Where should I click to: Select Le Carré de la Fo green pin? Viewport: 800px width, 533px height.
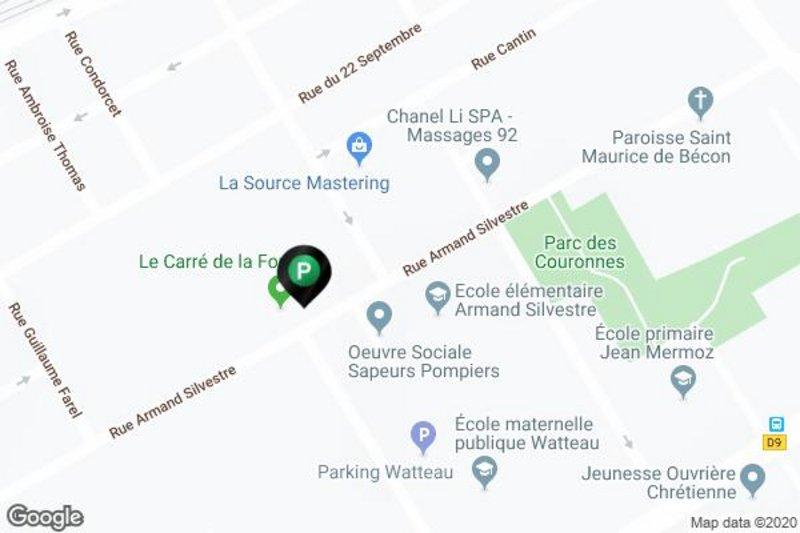279,291
